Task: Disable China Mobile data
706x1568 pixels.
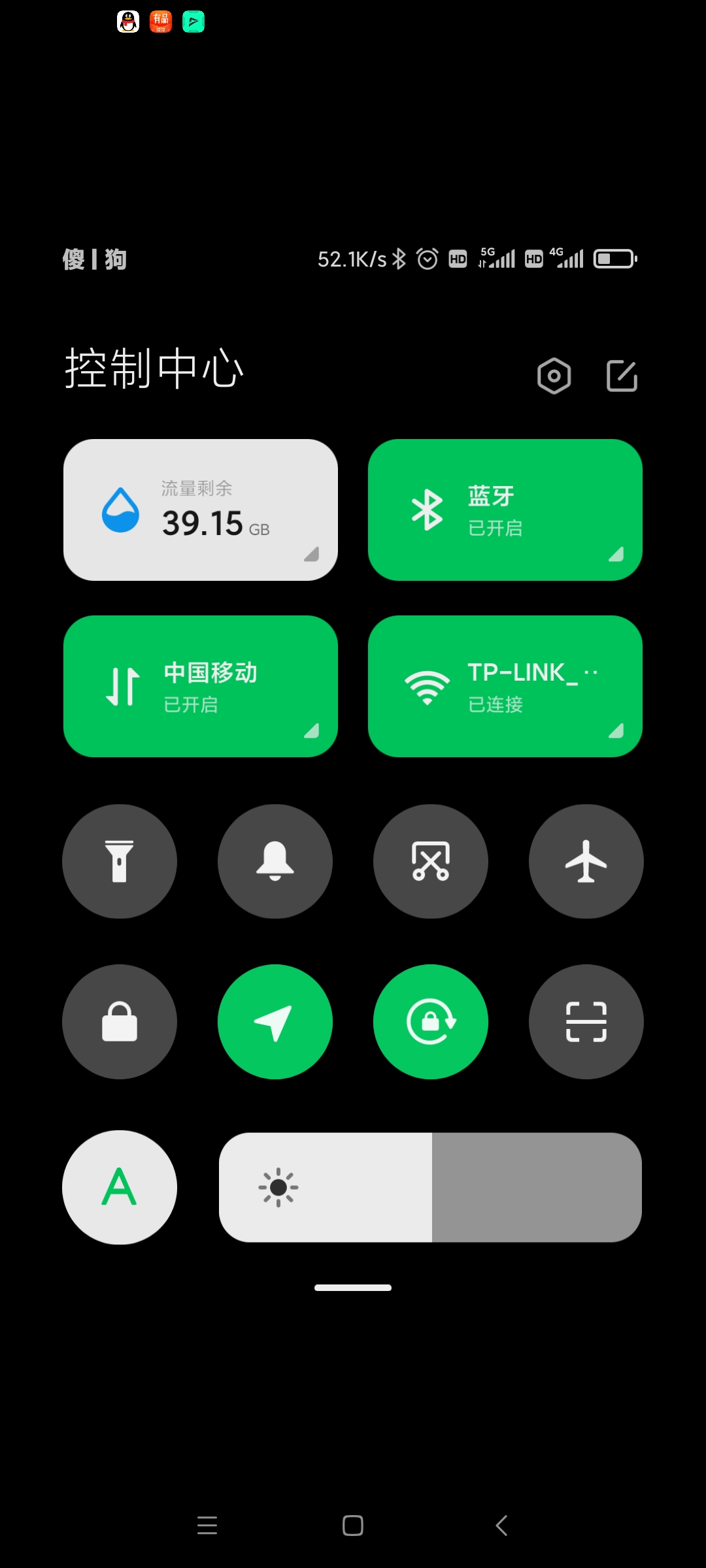Action: 201,686
